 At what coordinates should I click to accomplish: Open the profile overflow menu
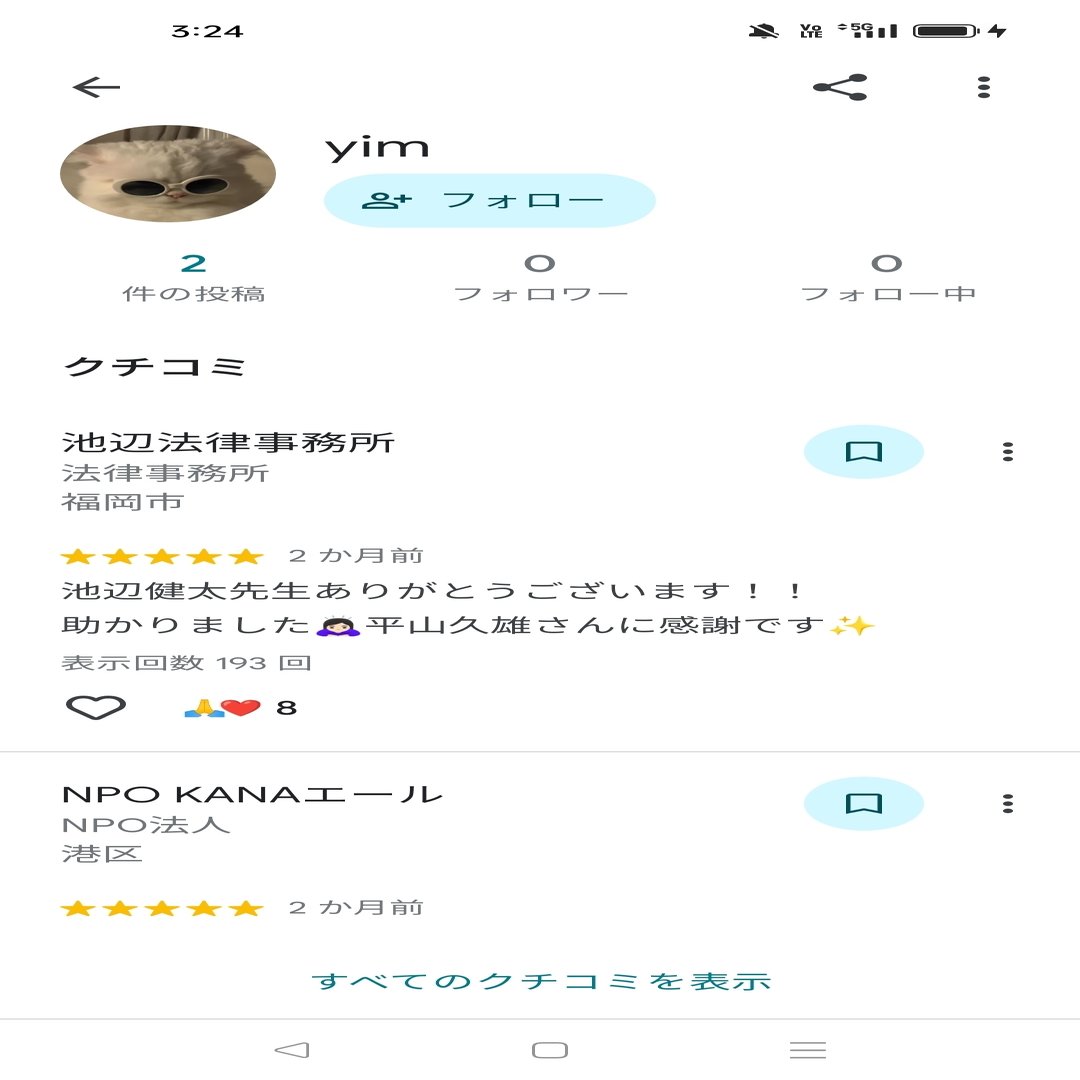pyautogui.click(x=984, y=87)
